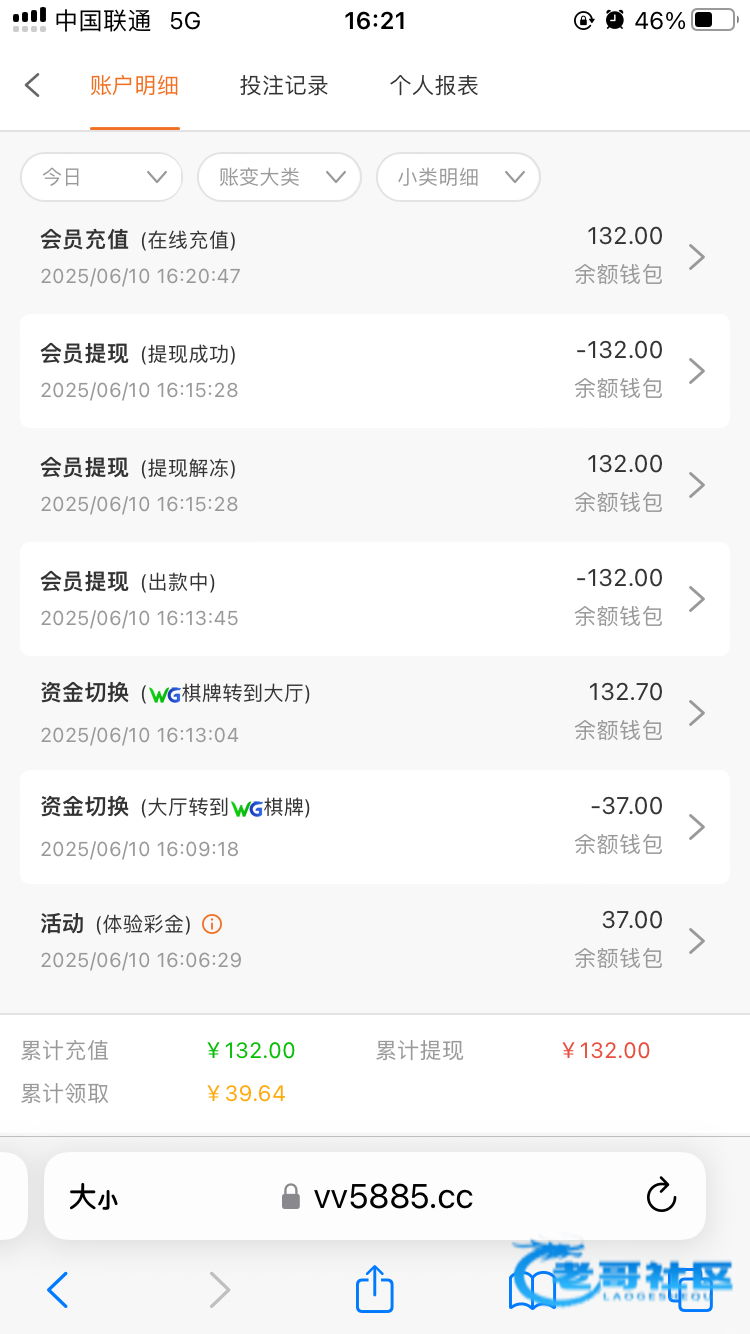The height and width of the screenshot is (1334, 750).
Task: Open the 会员提现 提现成功 record
Action: (x=375, y=371)
